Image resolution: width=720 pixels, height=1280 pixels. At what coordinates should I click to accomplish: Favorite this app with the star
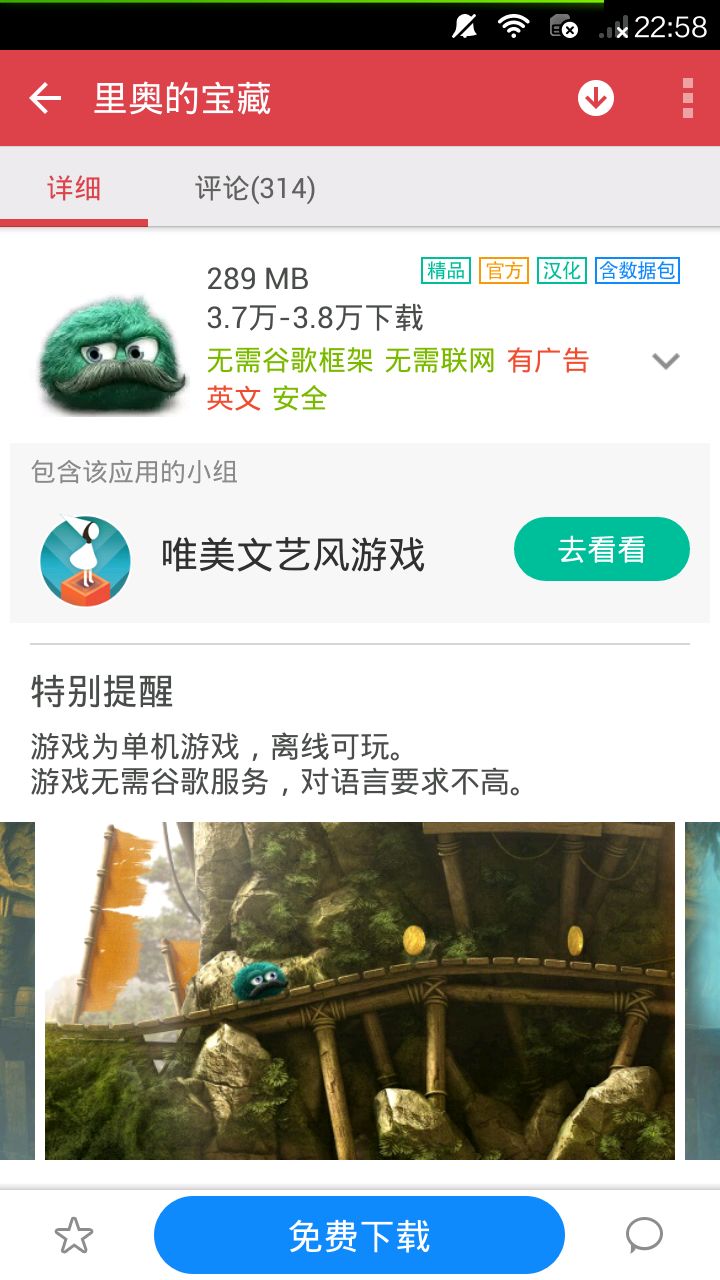(x=74, y=1237)
